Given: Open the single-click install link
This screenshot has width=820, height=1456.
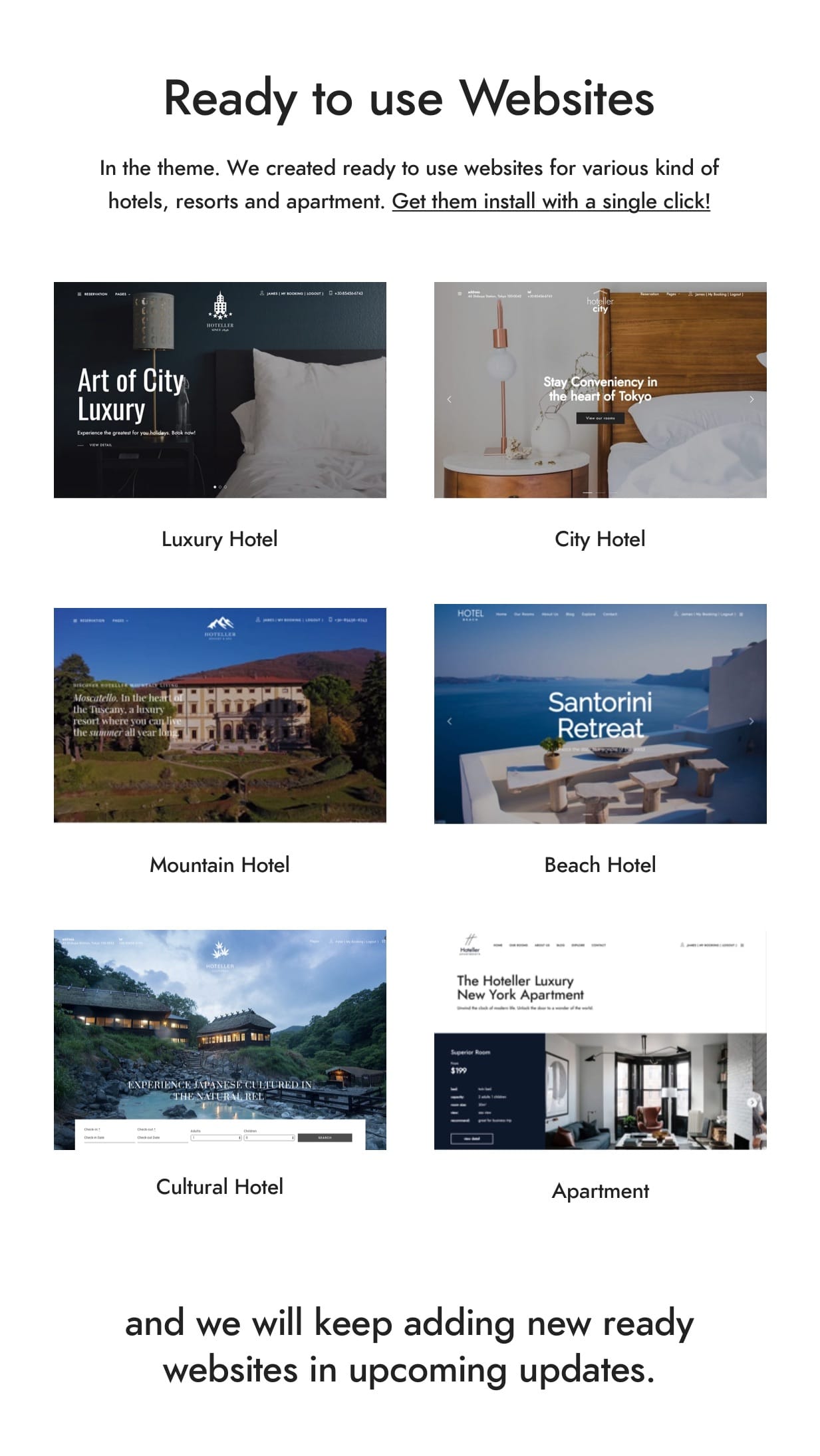Looking at the screenshot, I should tap(551, 202).
